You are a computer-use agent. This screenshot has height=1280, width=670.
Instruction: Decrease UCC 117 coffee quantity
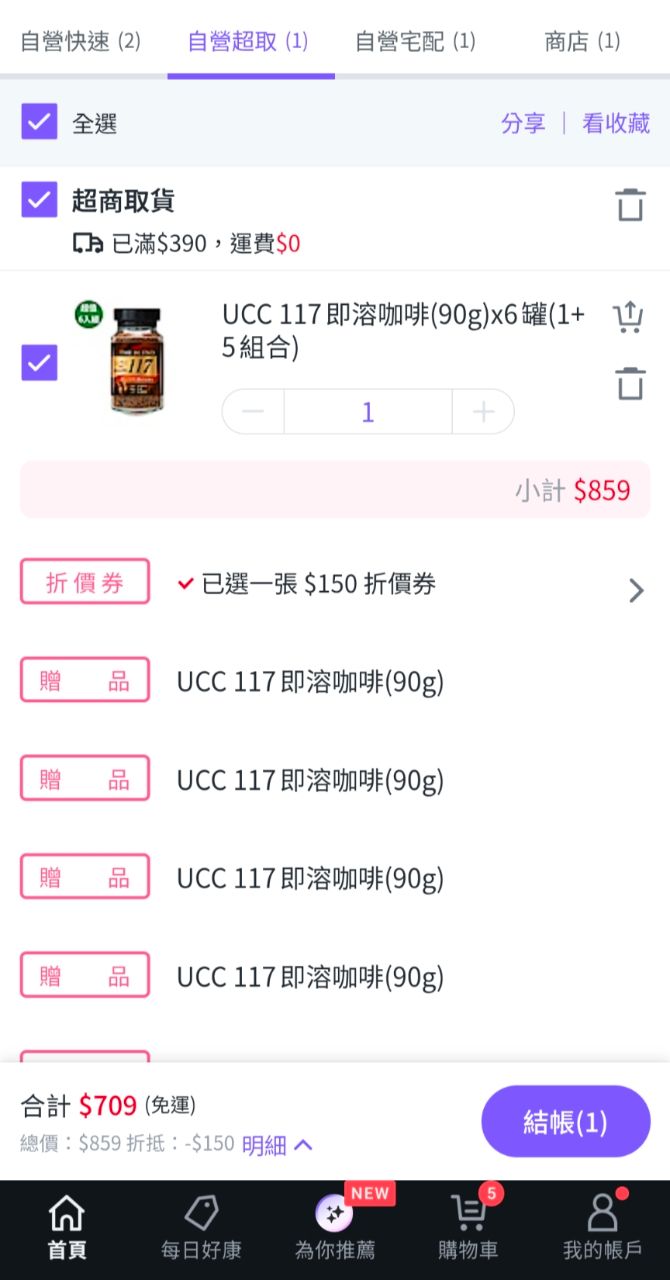point(254,412)
